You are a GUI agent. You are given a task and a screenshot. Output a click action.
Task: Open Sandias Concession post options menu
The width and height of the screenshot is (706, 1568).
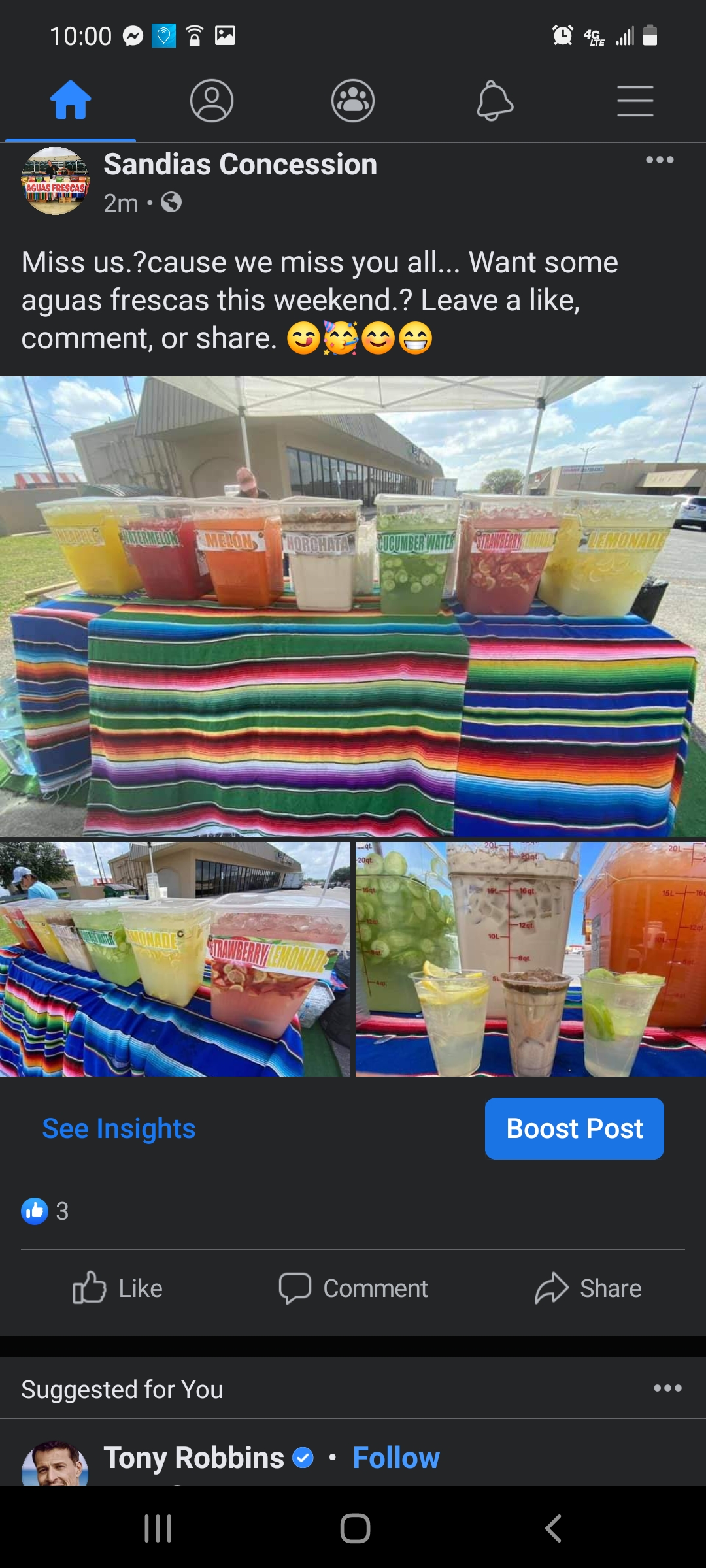(x=660, y=160)
